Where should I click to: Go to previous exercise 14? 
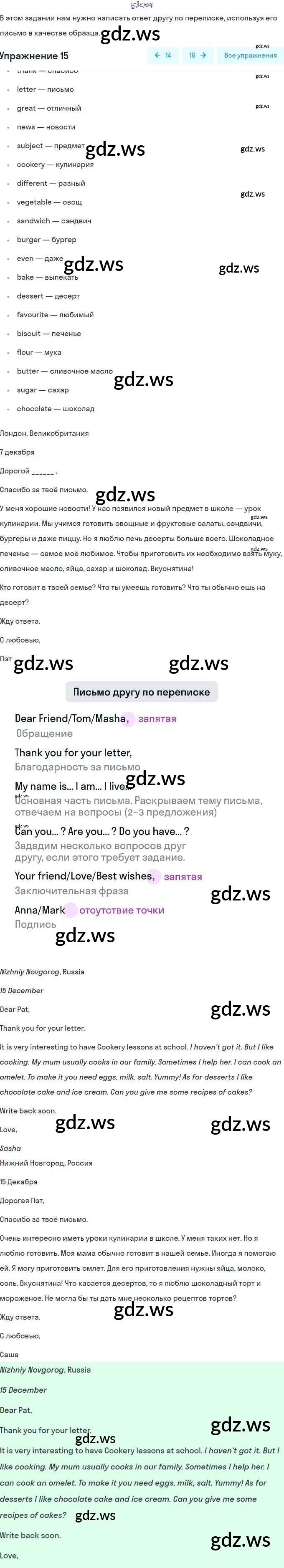(163, 56)
